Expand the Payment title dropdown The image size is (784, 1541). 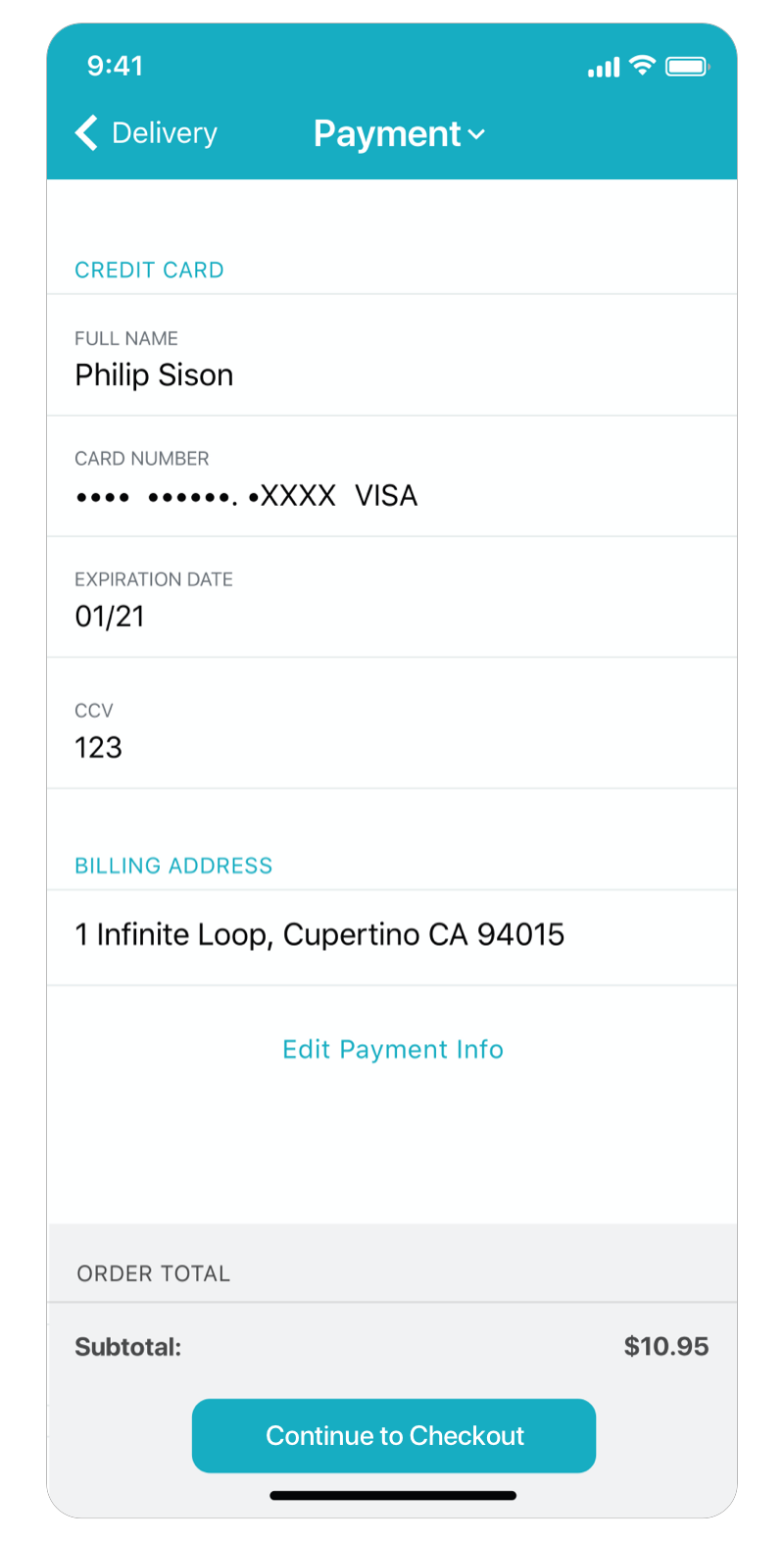point(399,134)
